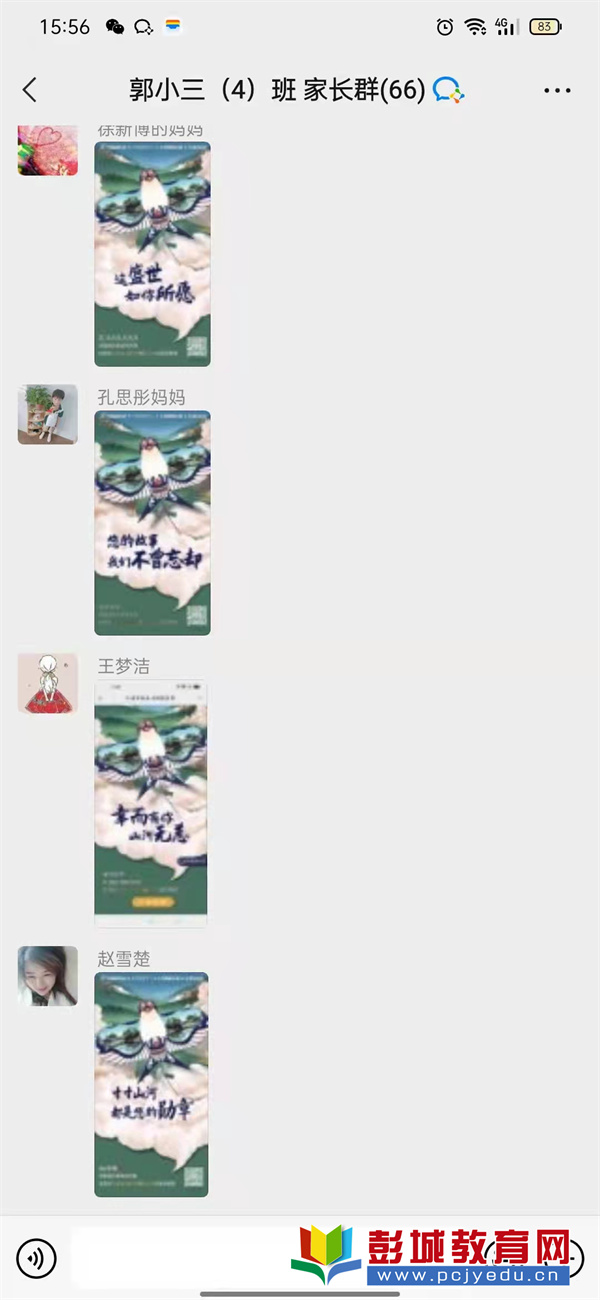Tap the message text field

click(x=180, y=1256)
